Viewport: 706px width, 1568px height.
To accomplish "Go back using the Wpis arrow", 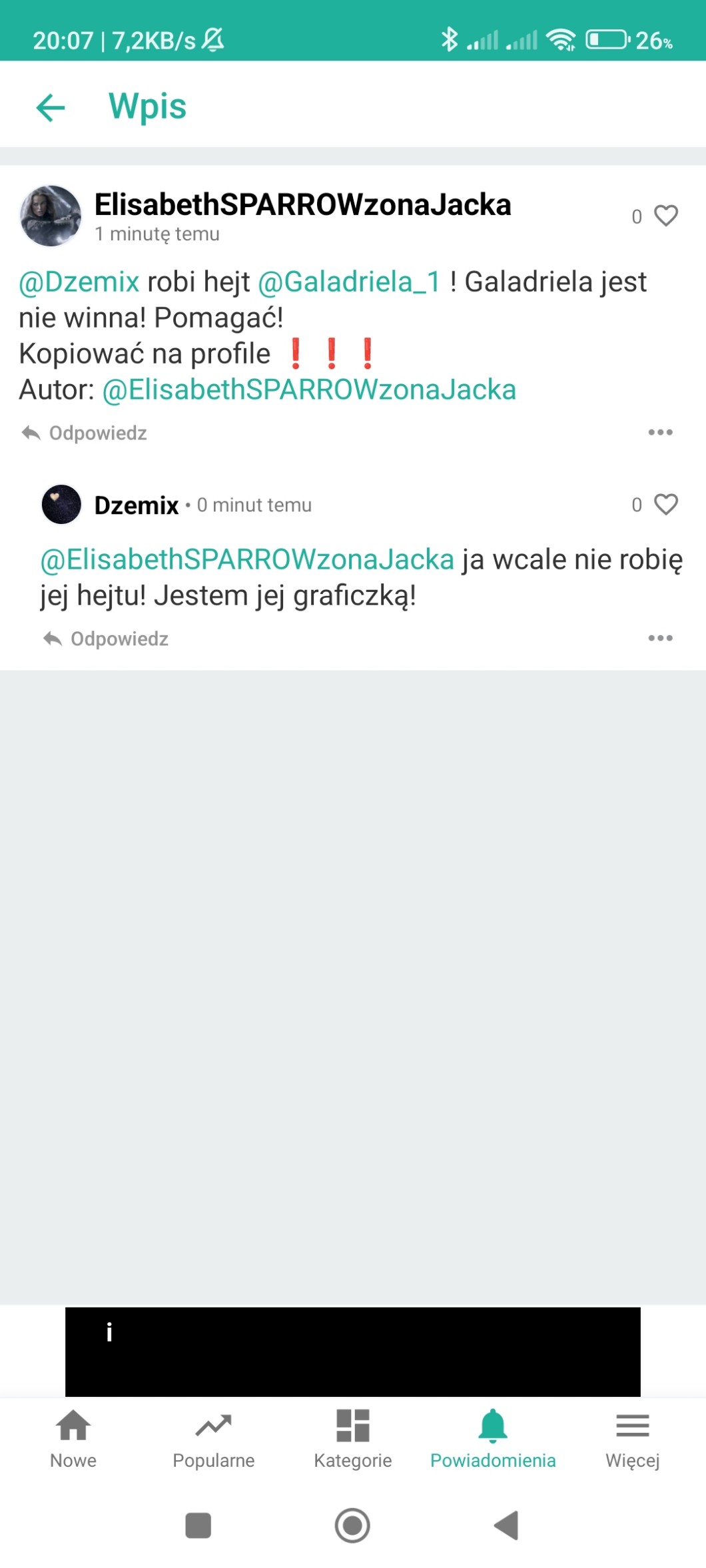I will point(51,107).
